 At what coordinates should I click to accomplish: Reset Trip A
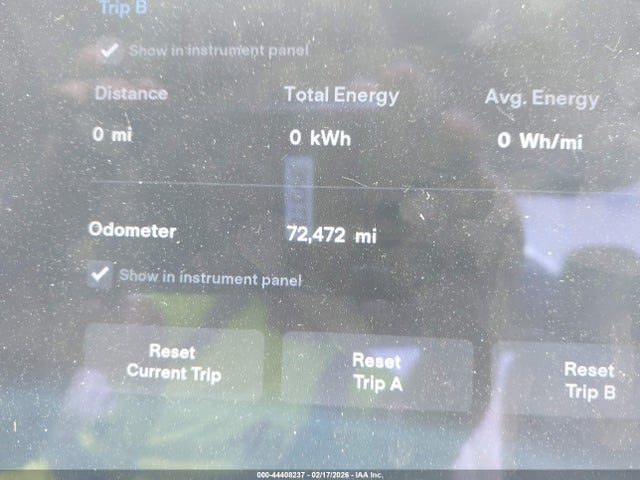coord(376,371)
